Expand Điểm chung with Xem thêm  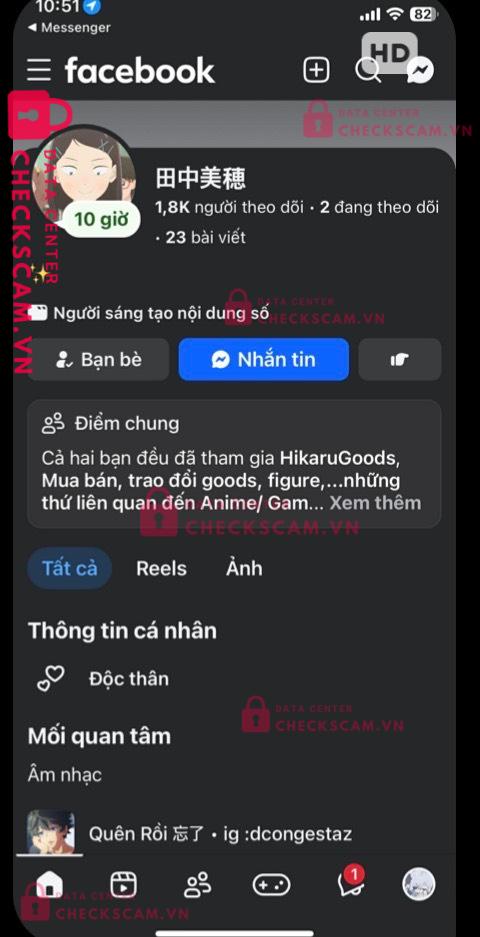[375, 503]
